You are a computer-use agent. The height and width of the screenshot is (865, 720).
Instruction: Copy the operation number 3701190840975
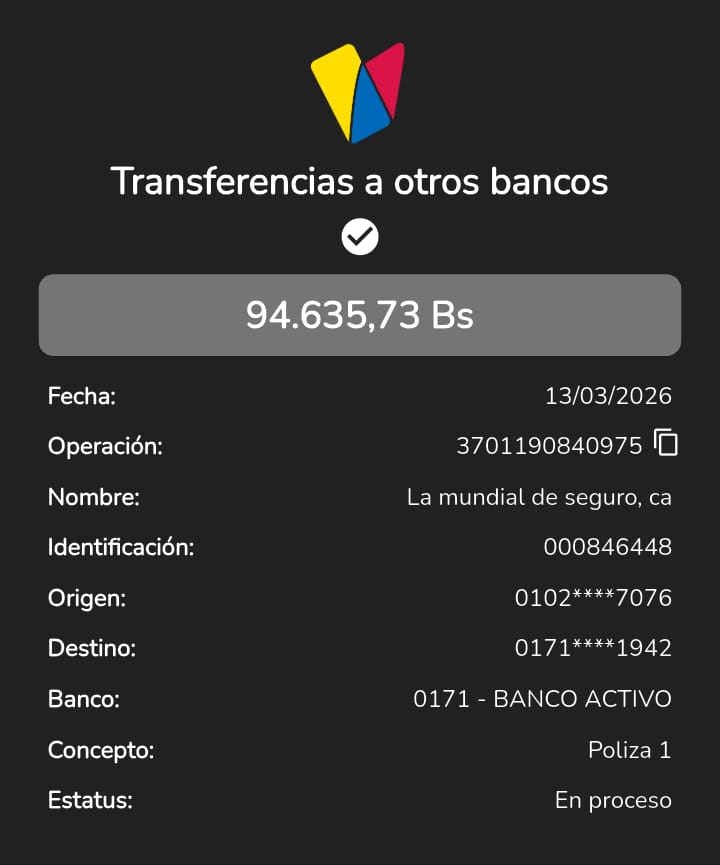pyautogui.click(x=666, y=443)
